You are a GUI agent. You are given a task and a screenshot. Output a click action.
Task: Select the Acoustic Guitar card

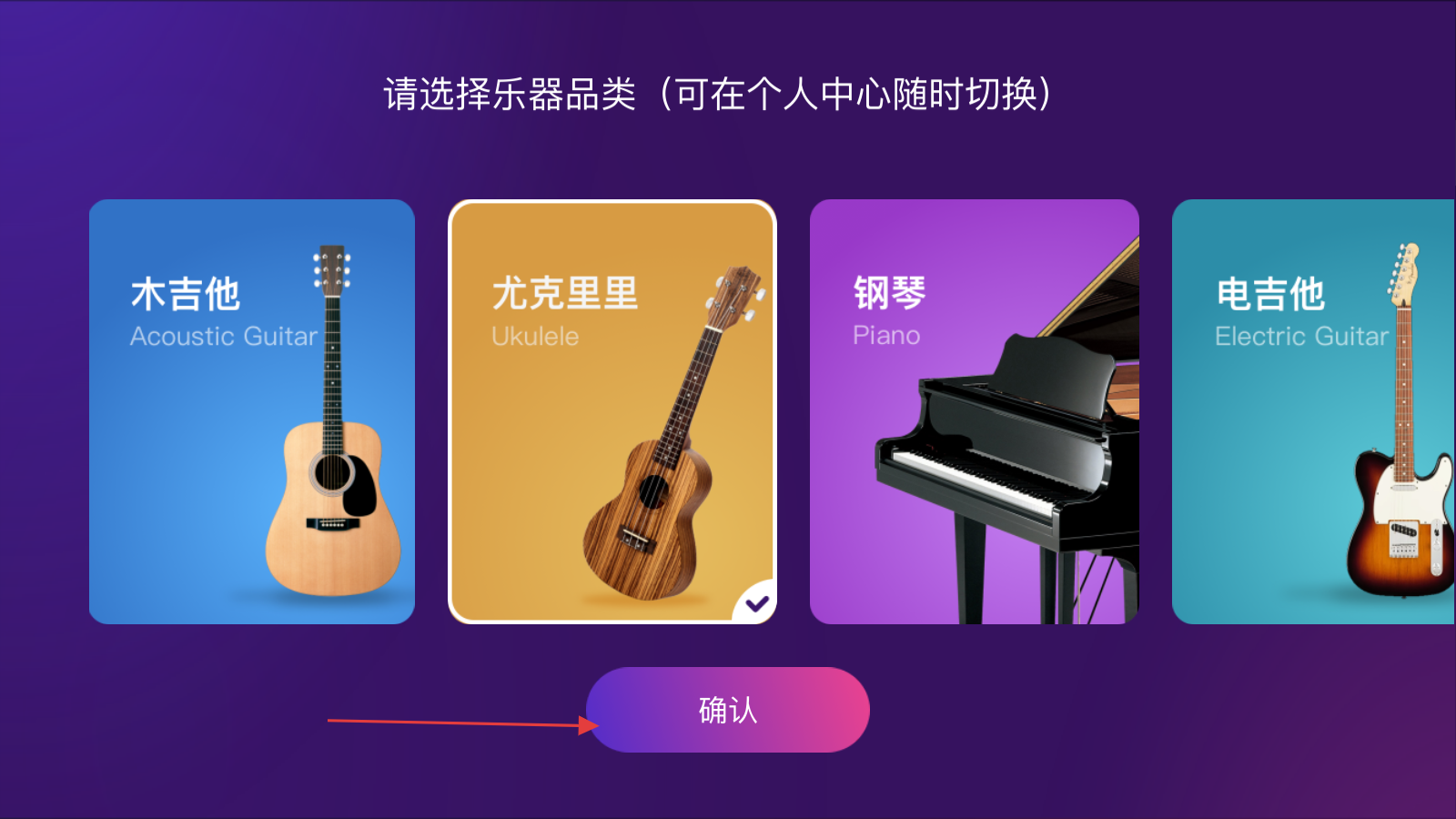[x=252, y=411]
